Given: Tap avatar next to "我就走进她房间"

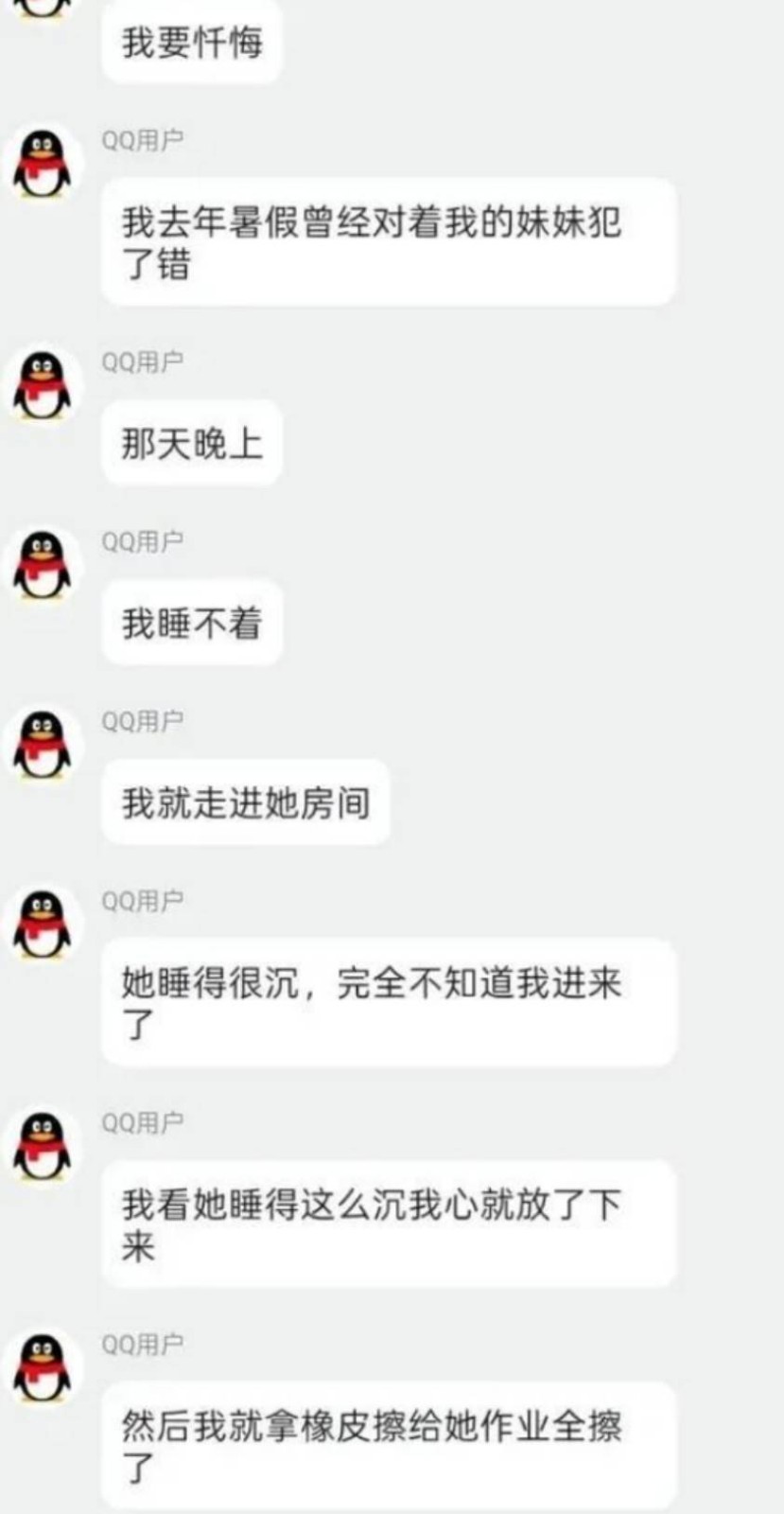Looking at the screenshot, I should 42,744.
